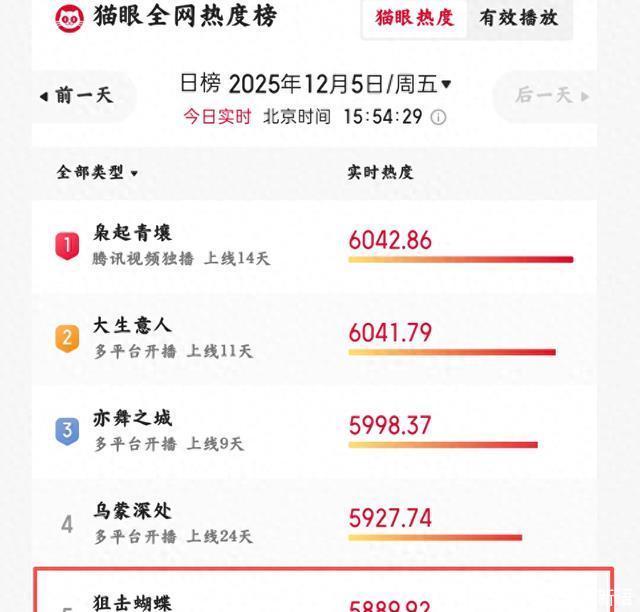Open details for 乌蒙深处
Image resolution: width=640 pixels, height=612 pixels.
coord(132,511)
